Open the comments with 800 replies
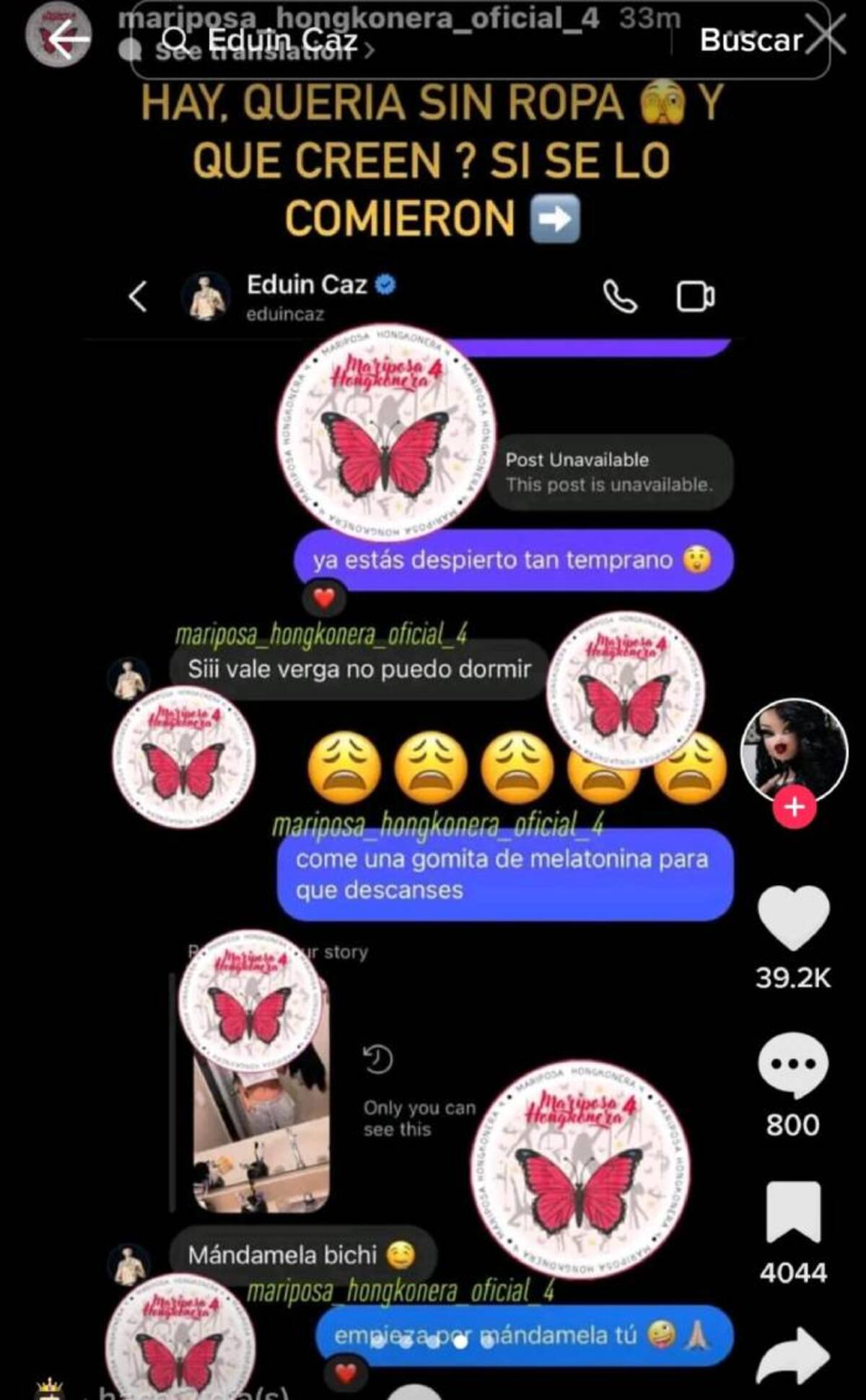 [x=793, y=1064]
